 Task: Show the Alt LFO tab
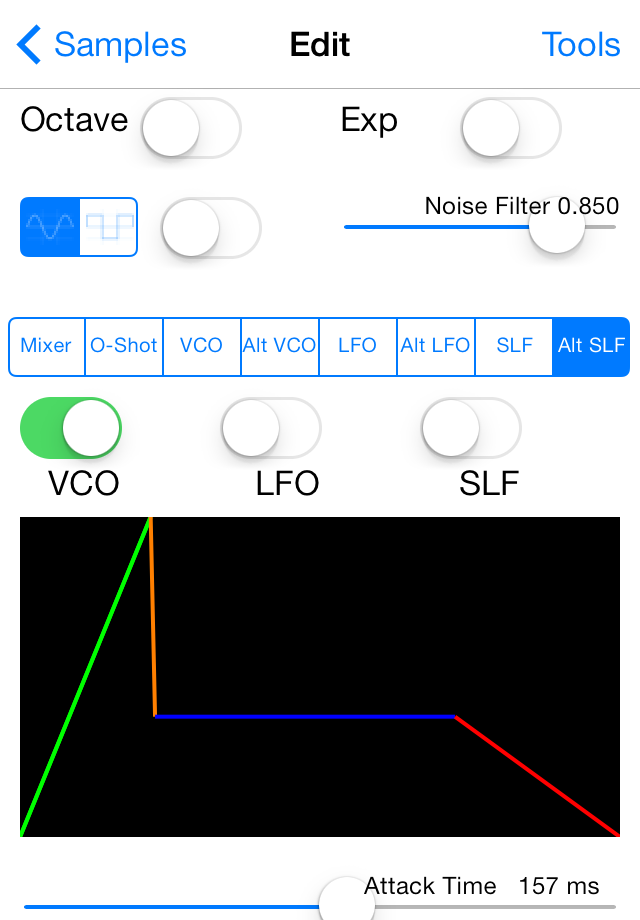coord(435,346)
